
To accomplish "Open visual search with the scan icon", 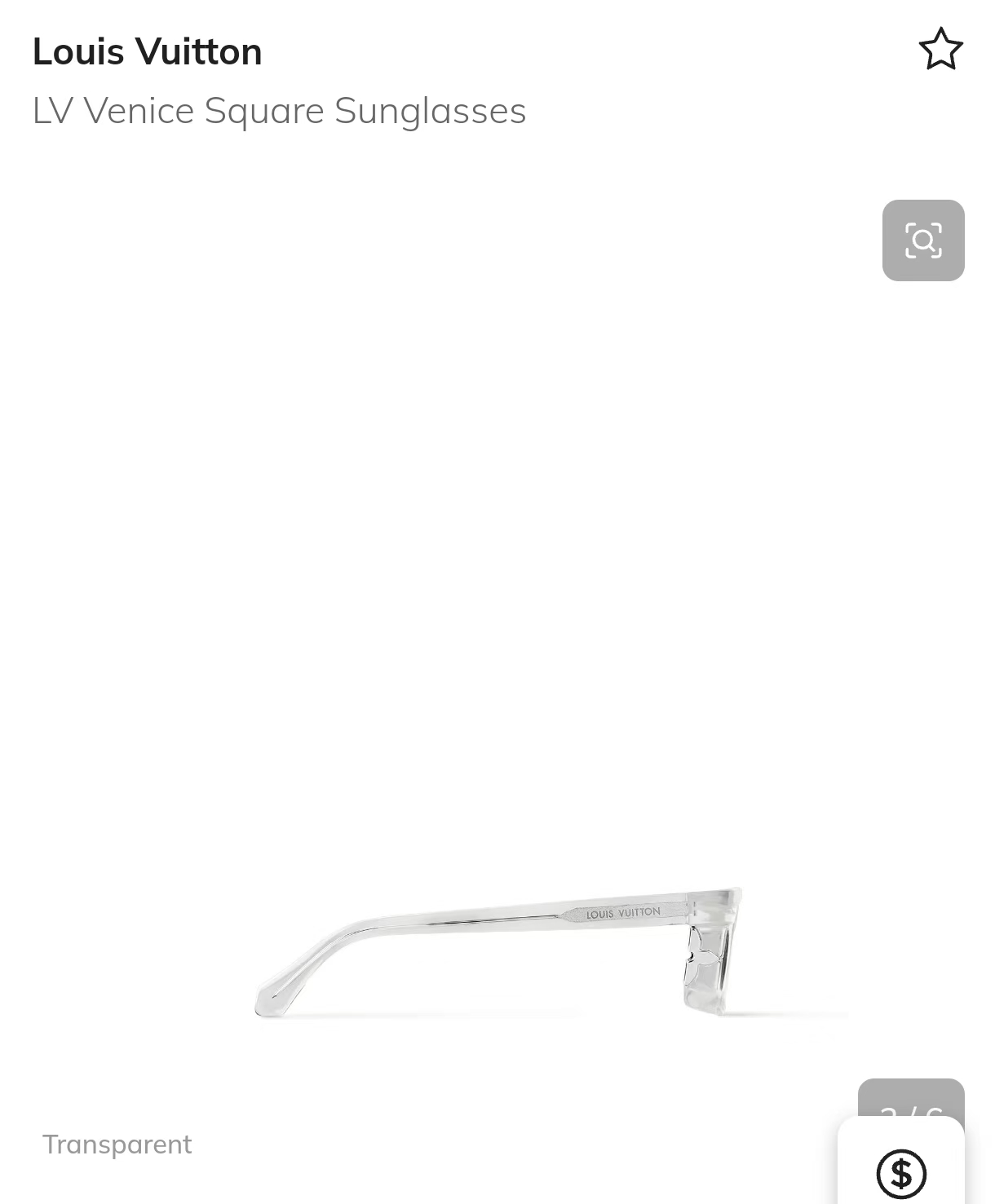I will (x=923, y=240).
